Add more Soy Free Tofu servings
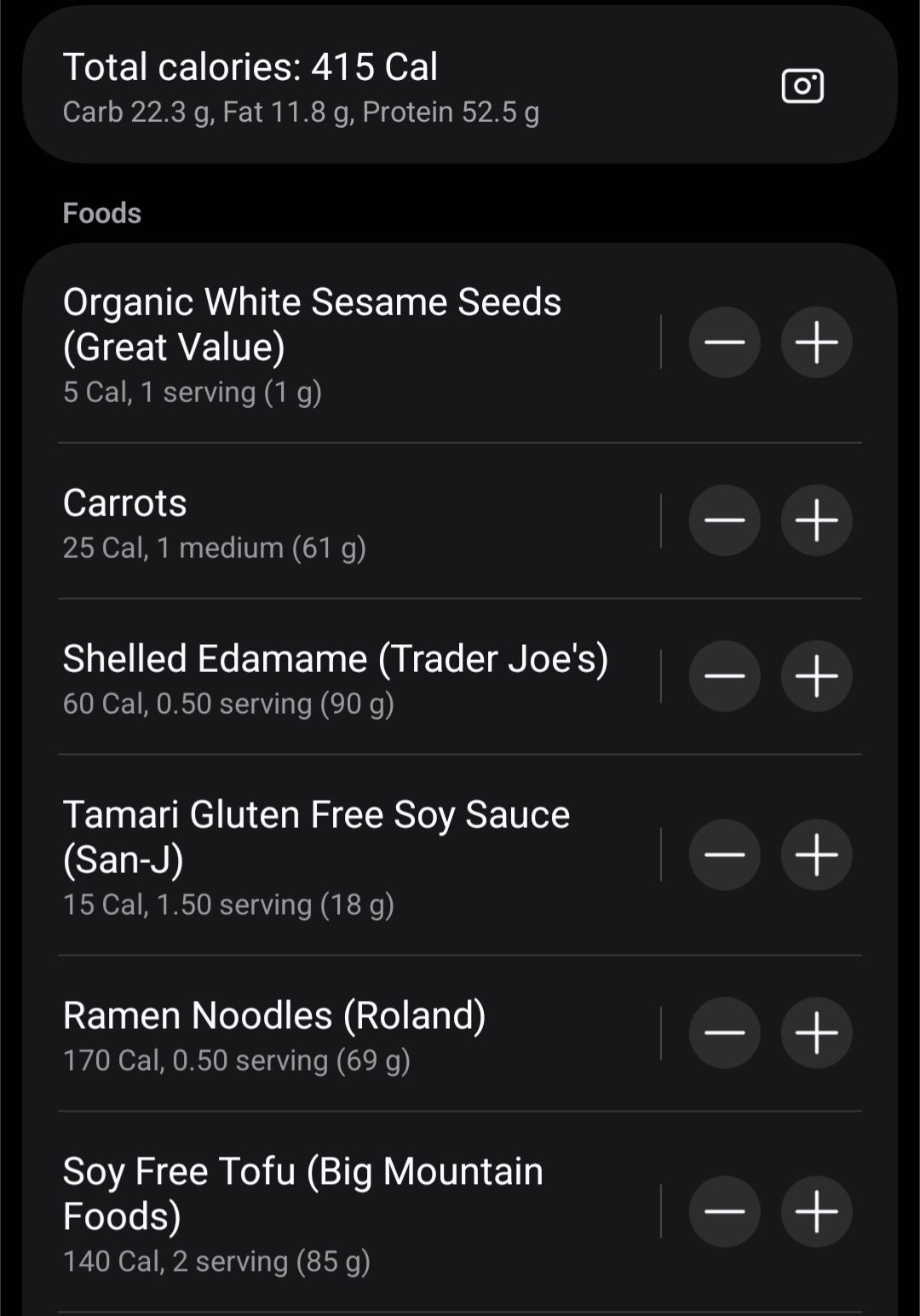 pyautogui.click(x=816, y=1212)
